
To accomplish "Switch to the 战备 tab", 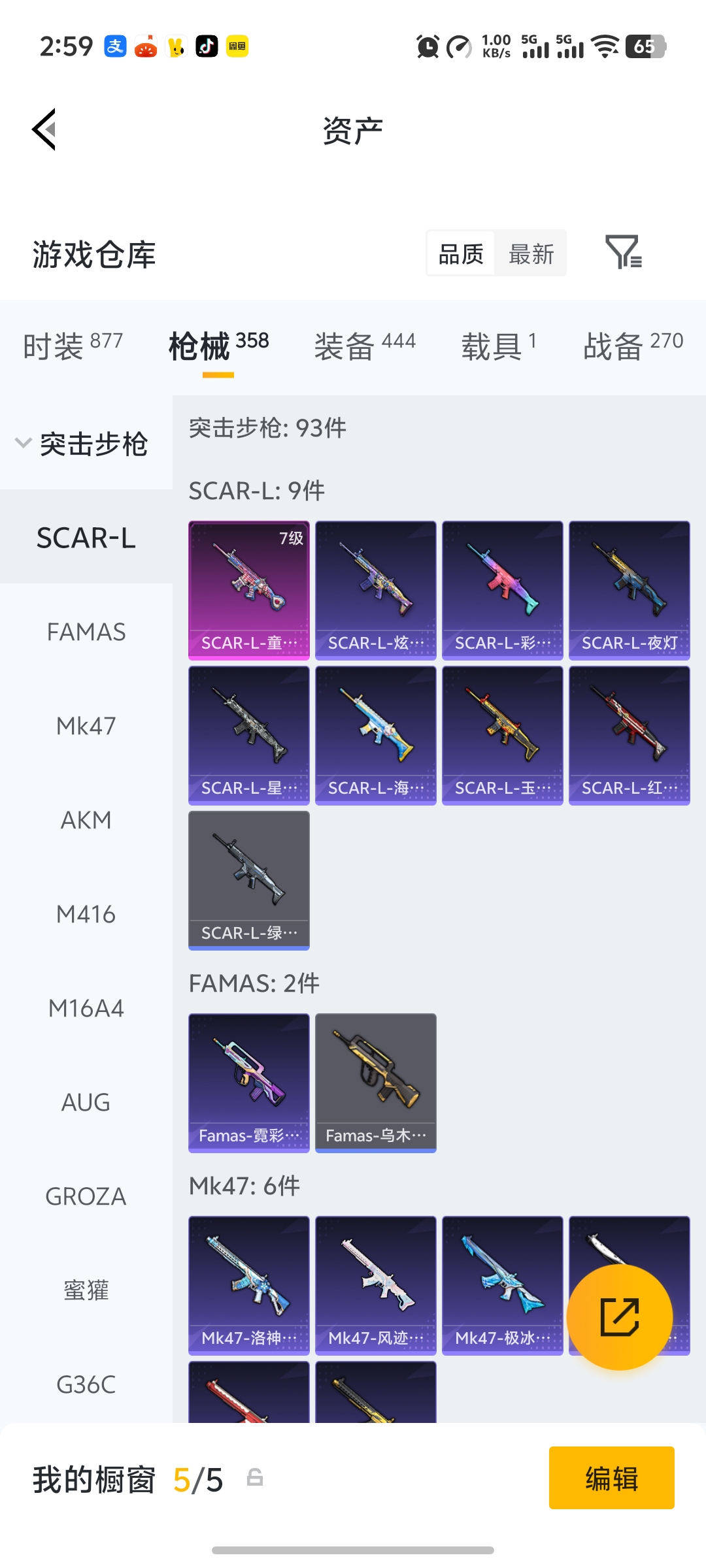I will 632,345.
